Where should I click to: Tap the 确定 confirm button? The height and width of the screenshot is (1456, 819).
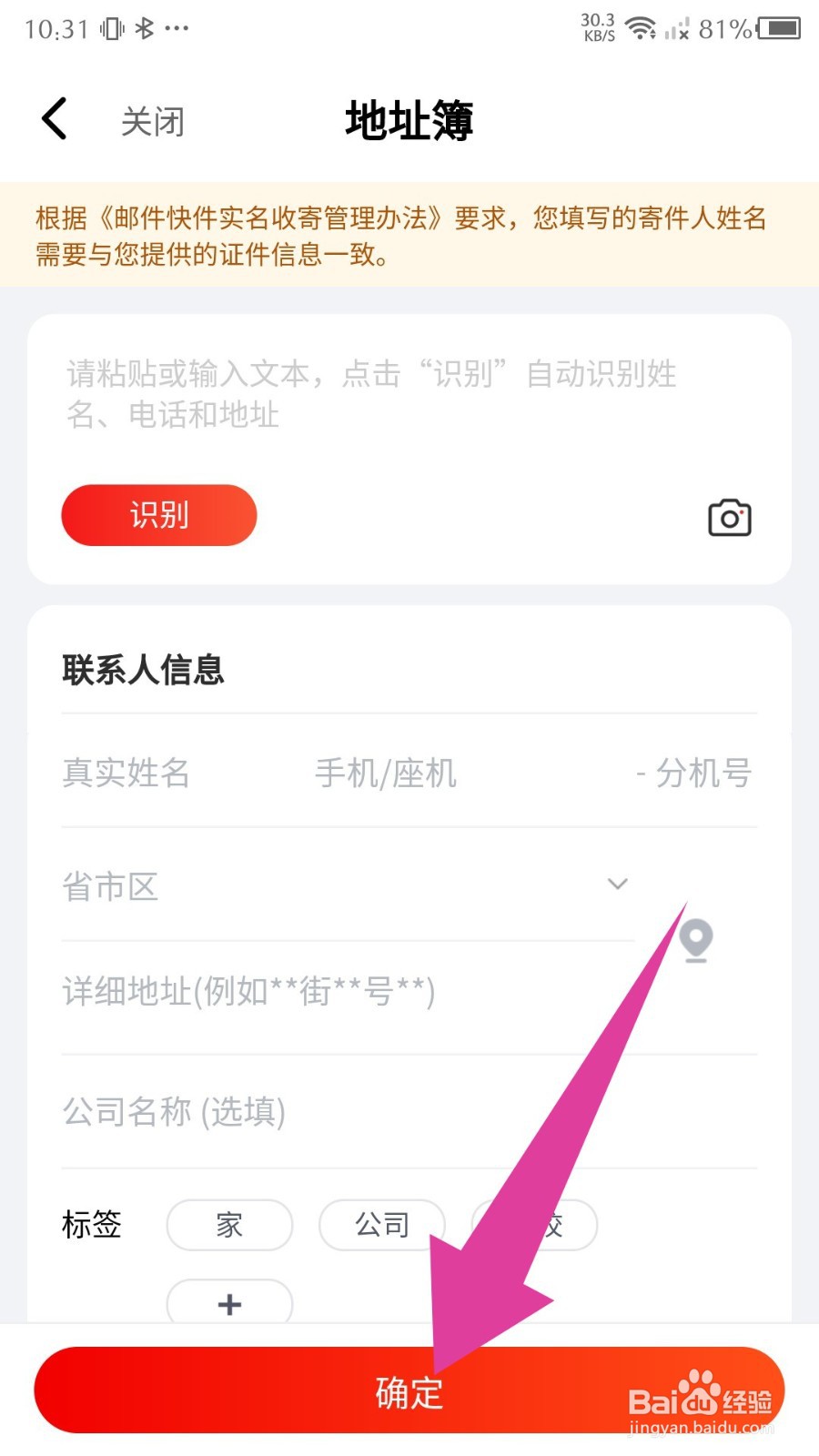click(409, 1390)
